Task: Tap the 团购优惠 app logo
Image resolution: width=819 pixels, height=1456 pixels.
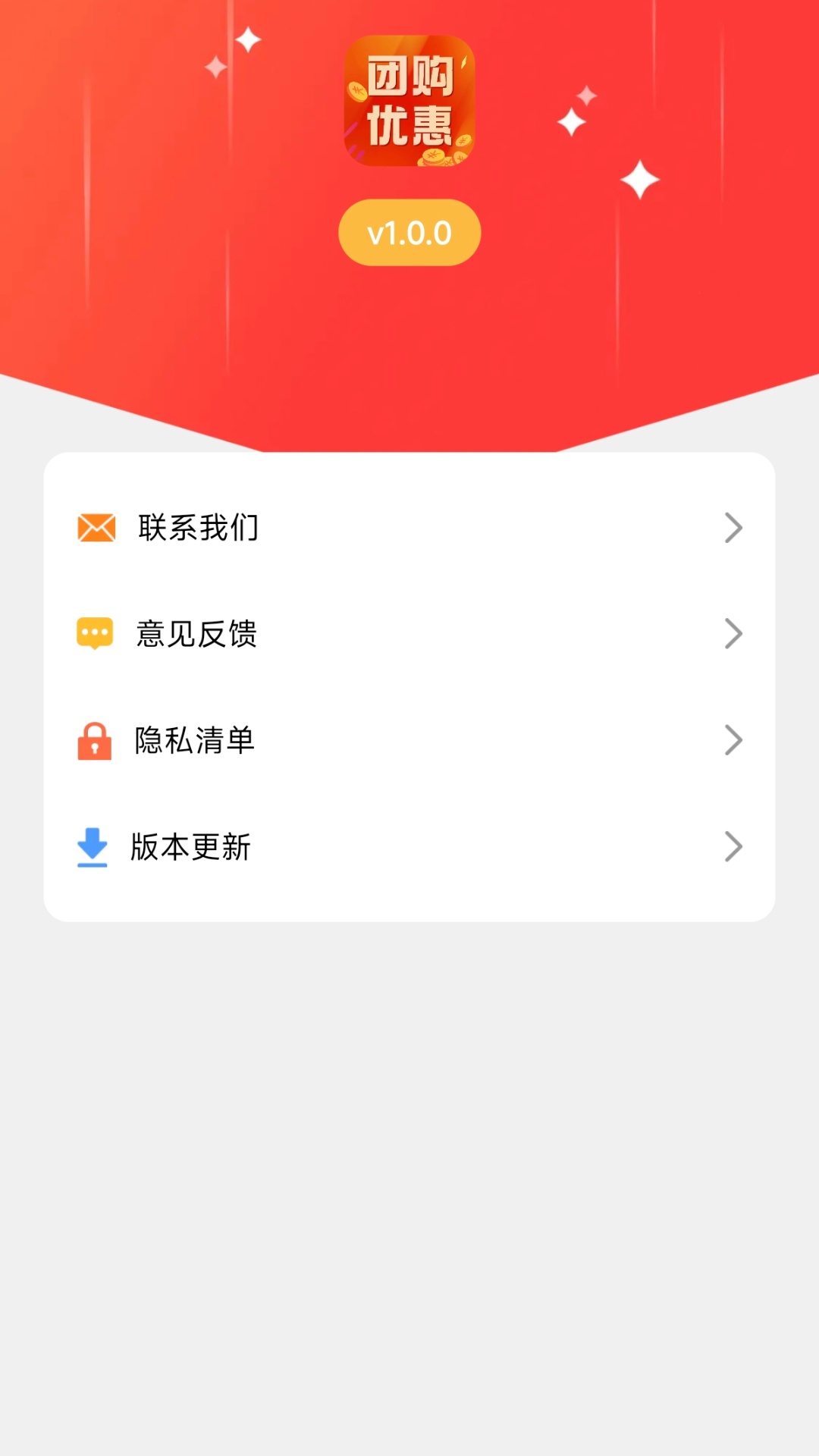Action: point(409,102)
